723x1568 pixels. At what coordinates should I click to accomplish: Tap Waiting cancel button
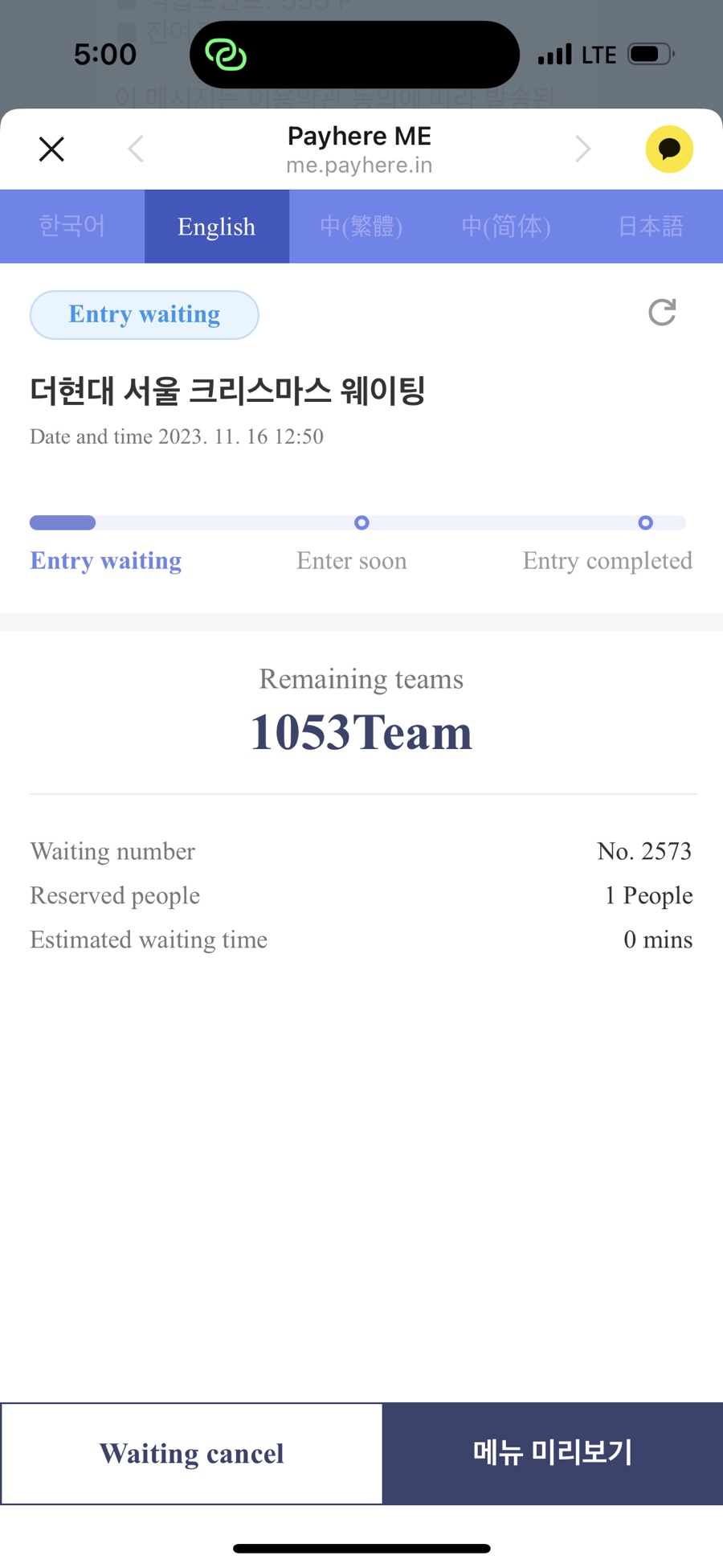pyautogui.click(x=192, y=1453)
